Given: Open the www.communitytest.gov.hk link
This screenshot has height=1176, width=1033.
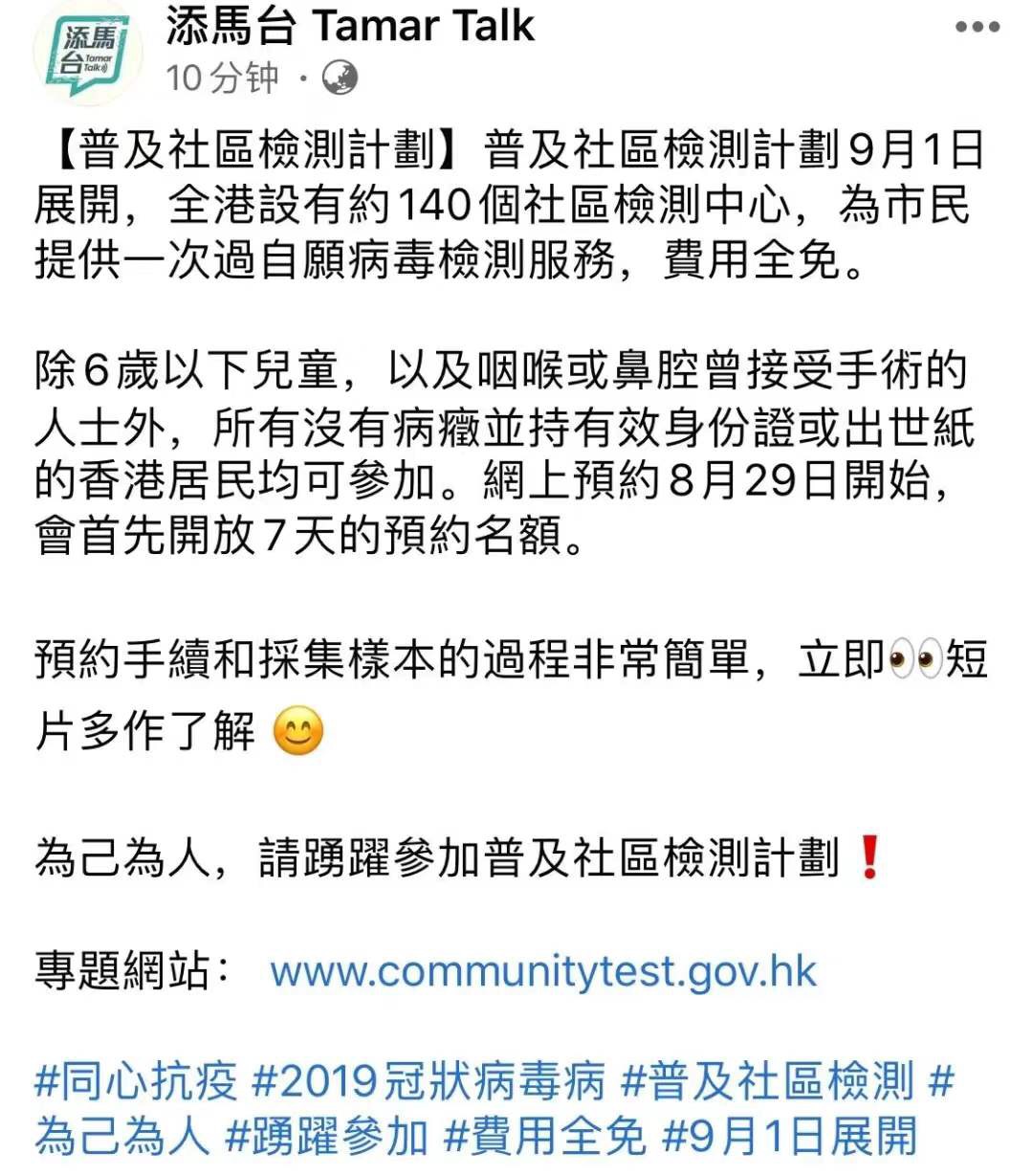Looking at the screenshot, I should pos(543,972).
